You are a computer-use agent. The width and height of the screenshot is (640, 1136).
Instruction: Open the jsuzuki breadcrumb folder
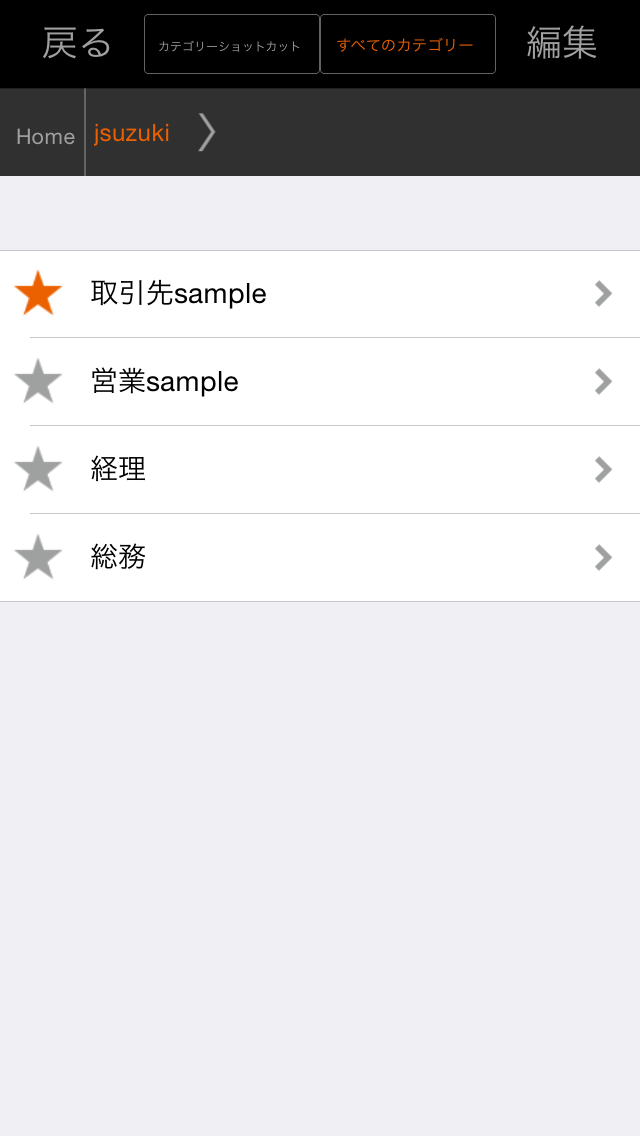coord(132,133)
